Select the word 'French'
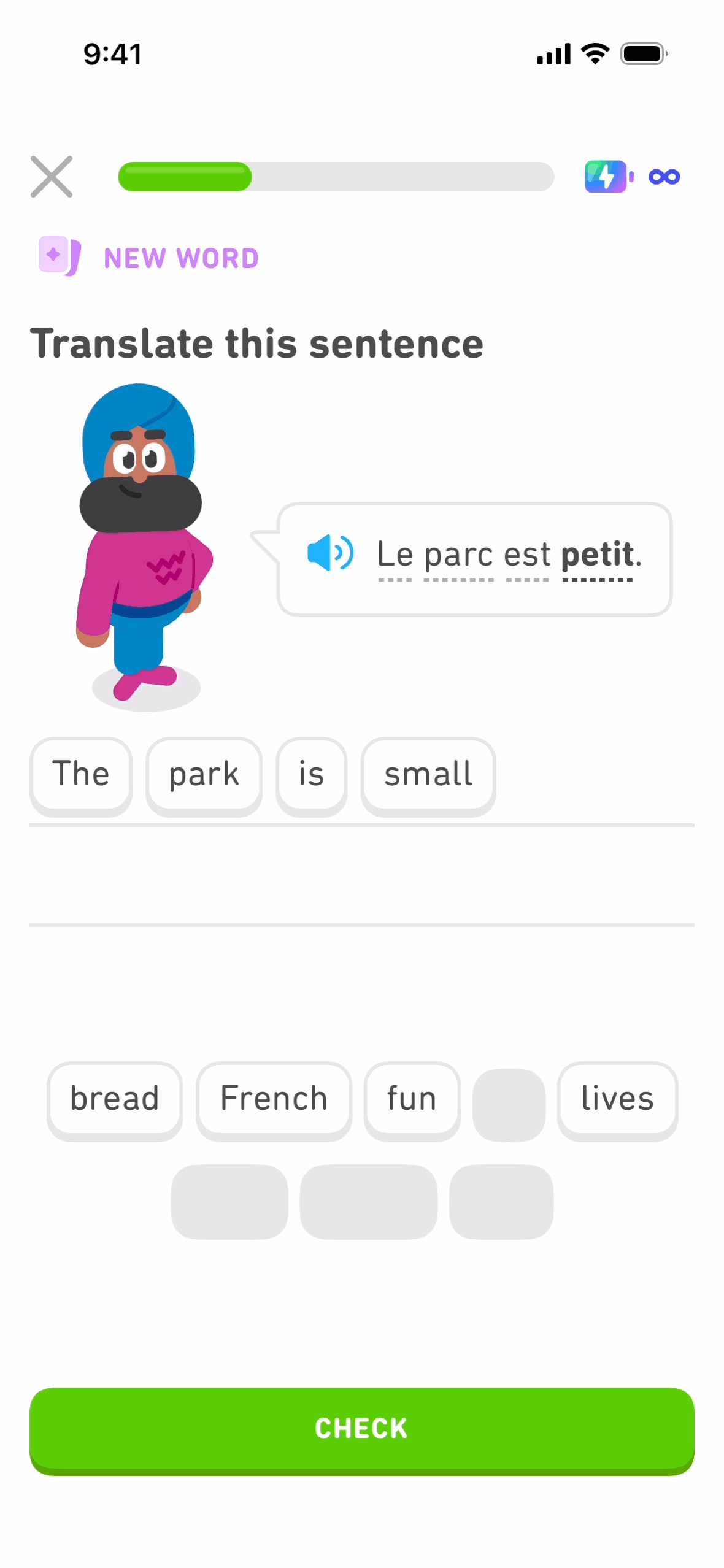This screenshot has width=724, height=1568. tap(274, 1099)
